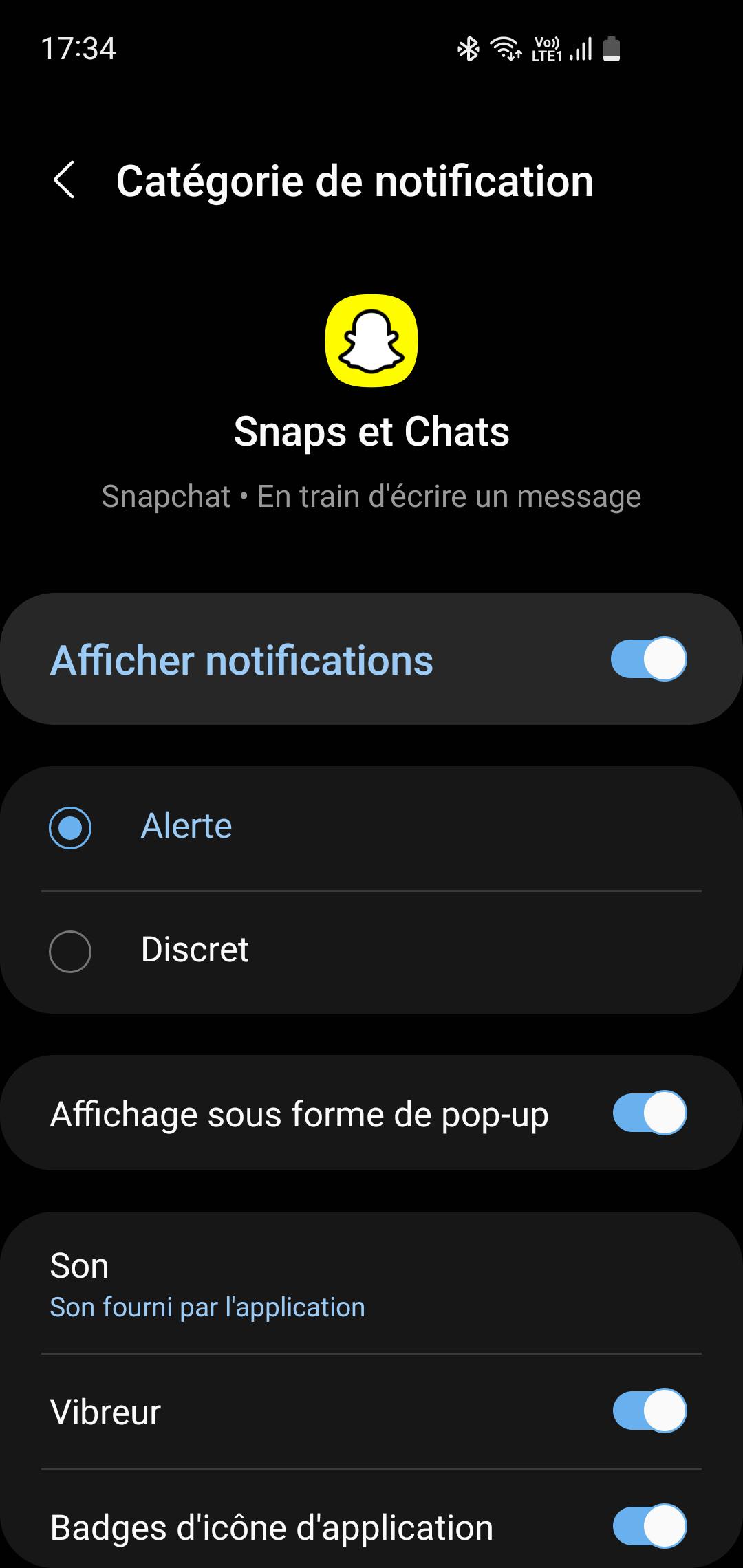
Task: Tap the Wi-Fi status icon
Action: [503, 49]
